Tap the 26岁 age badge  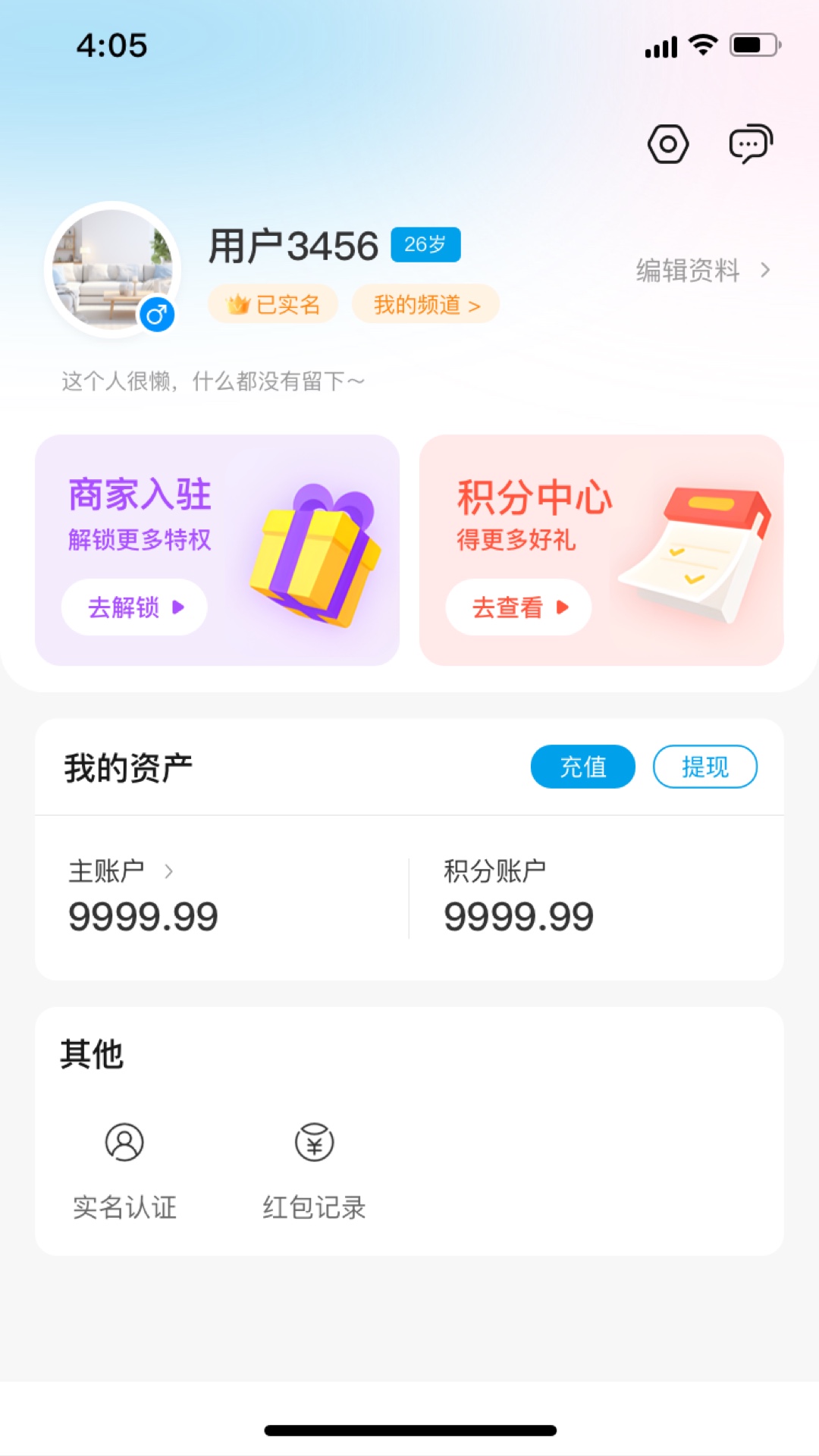(425, 244)
